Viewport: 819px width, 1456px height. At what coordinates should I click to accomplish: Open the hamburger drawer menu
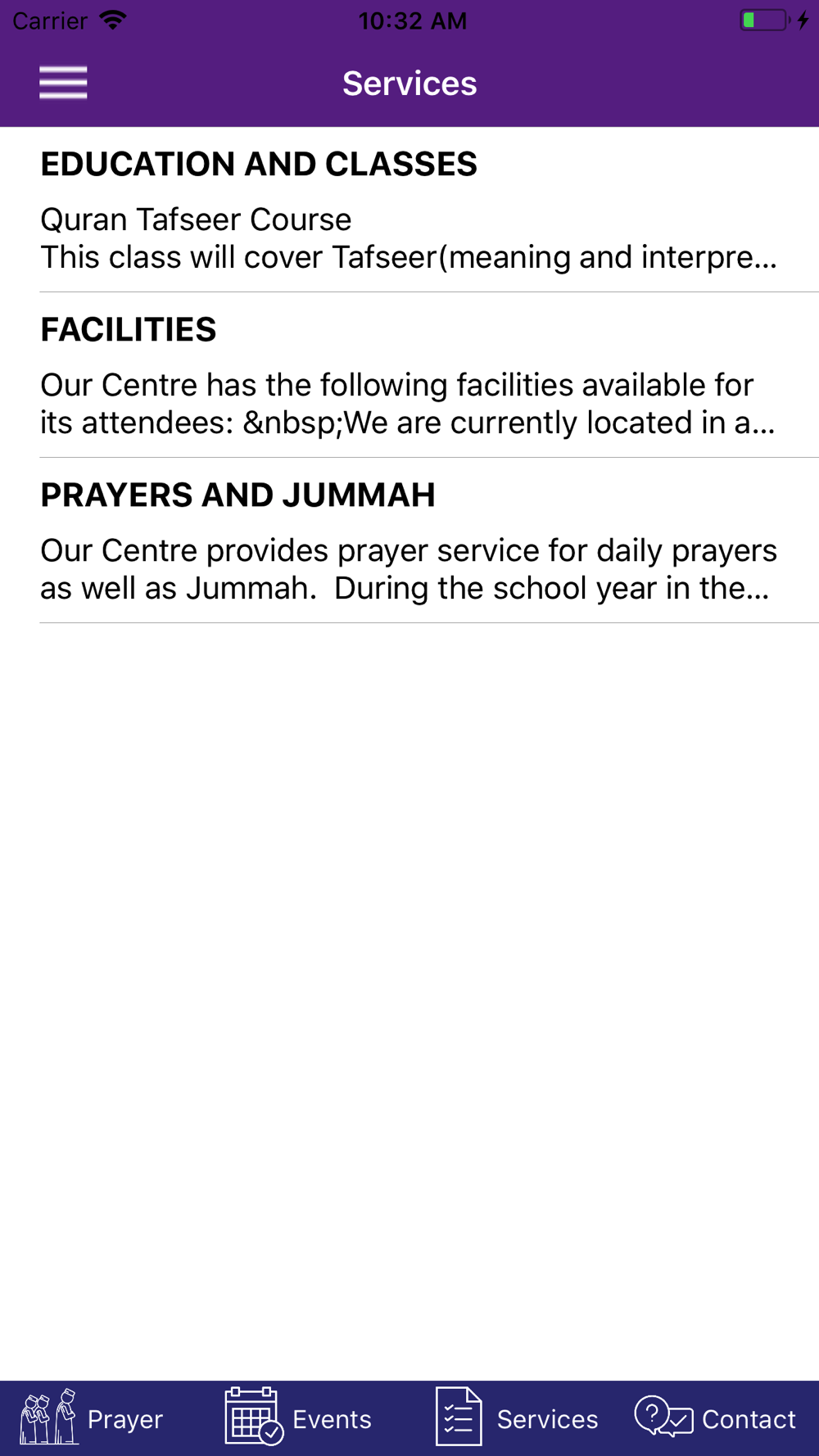pyautogui.click(x=63, y=83)
